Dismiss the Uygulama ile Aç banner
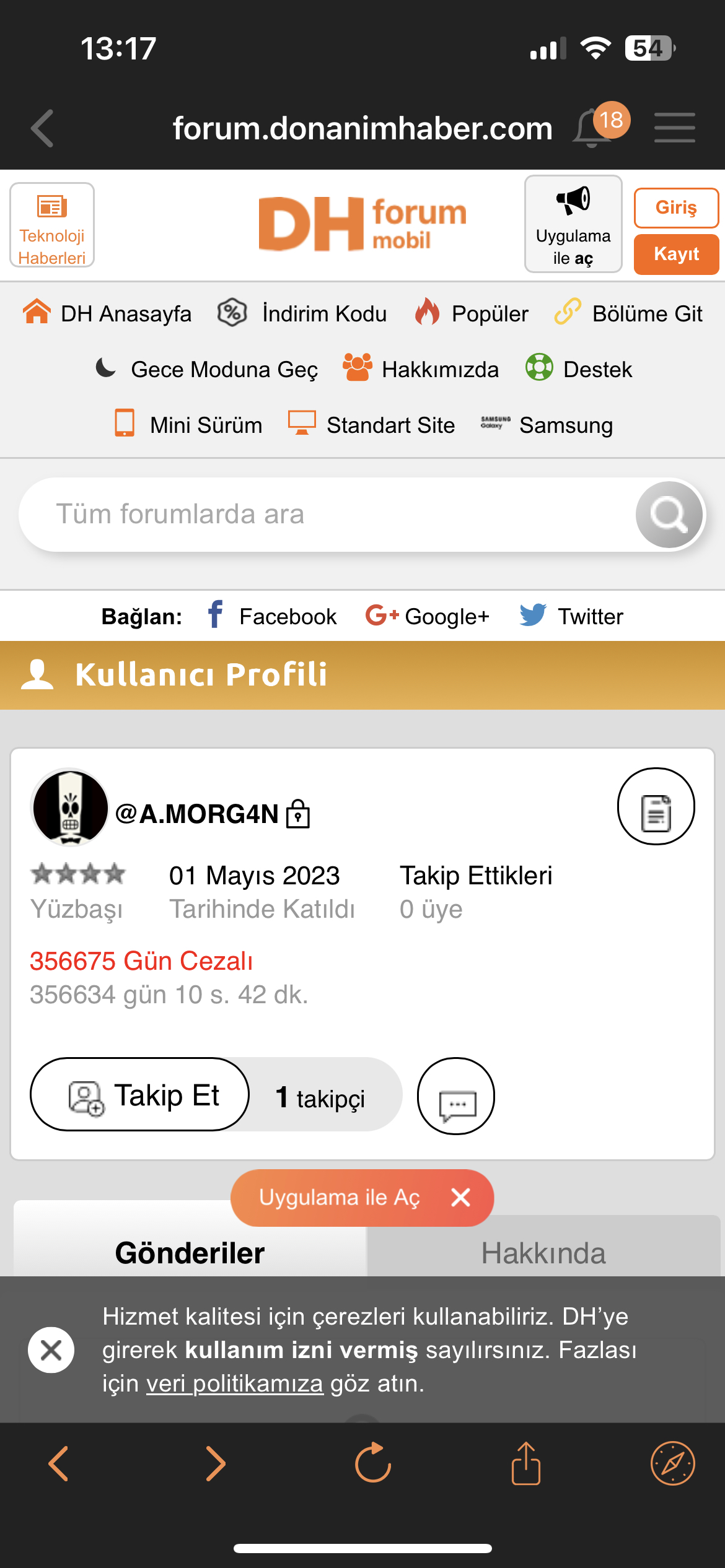The width and height of the screenshot is (725, 1568). click(x=460, y=1197)
